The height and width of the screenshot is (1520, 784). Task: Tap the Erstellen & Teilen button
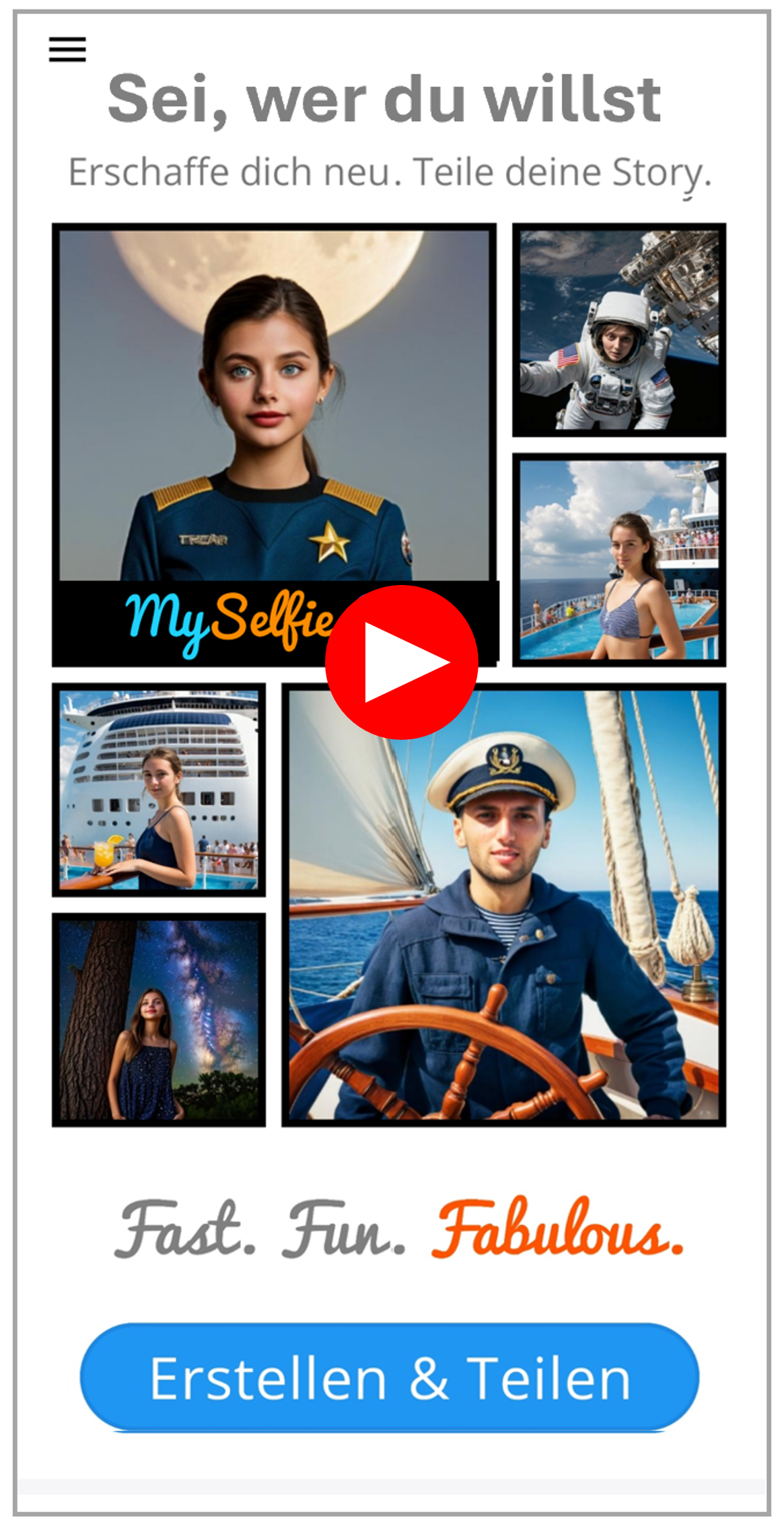[x=390, y=1377]
